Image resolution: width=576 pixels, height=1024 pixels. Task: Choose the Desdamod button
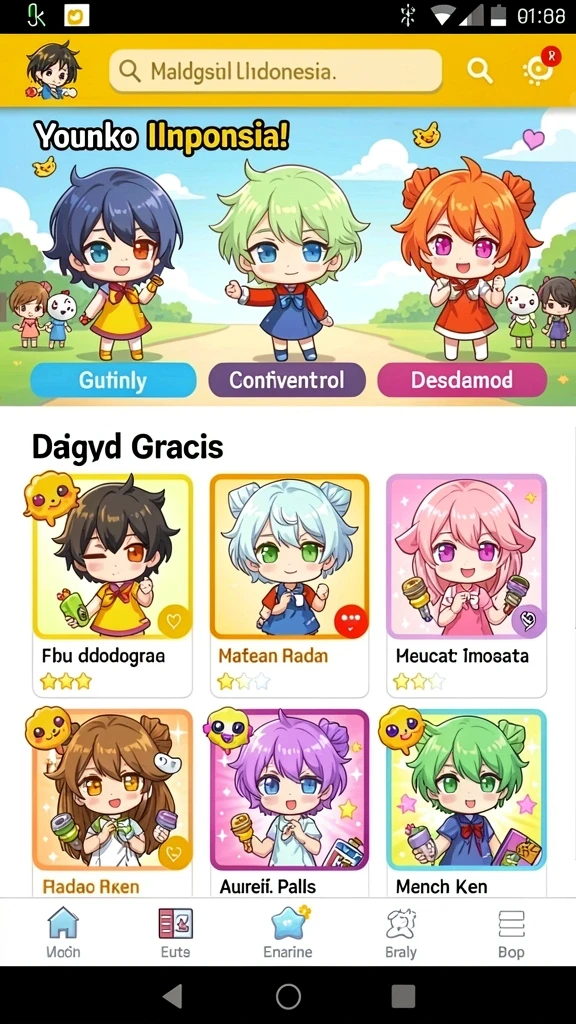pyautogui.click(x=462, y=380)
